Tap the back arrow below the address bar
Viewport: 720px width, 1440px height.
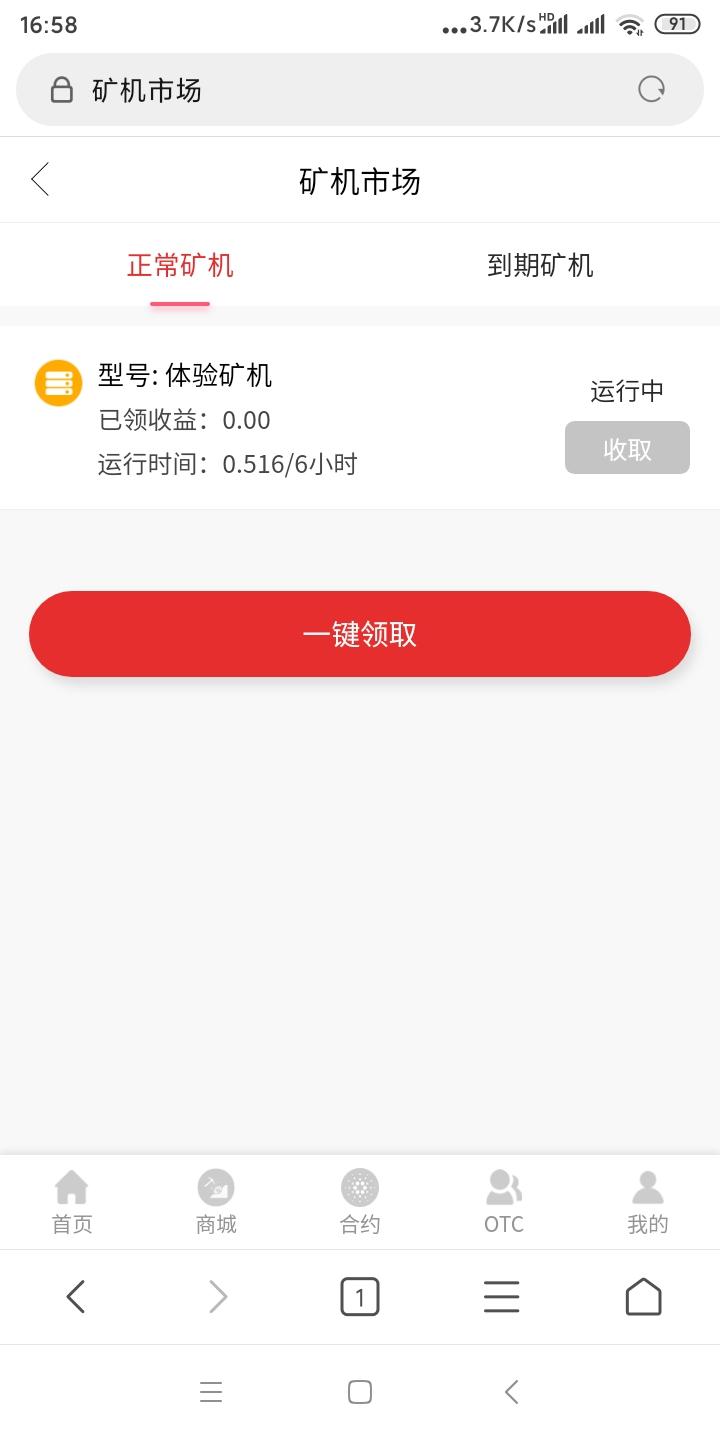pos(38,179)
